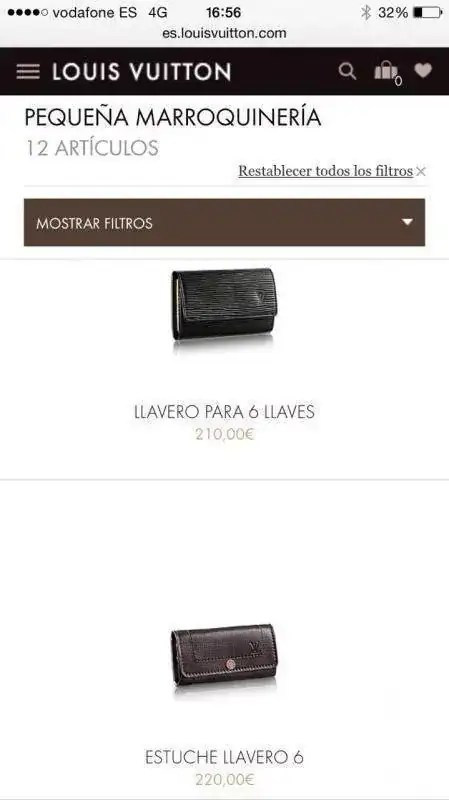Expand the Mostrar Filtros dropdown
The width and height of the screenshot is (449, 800).
(224, 222)
